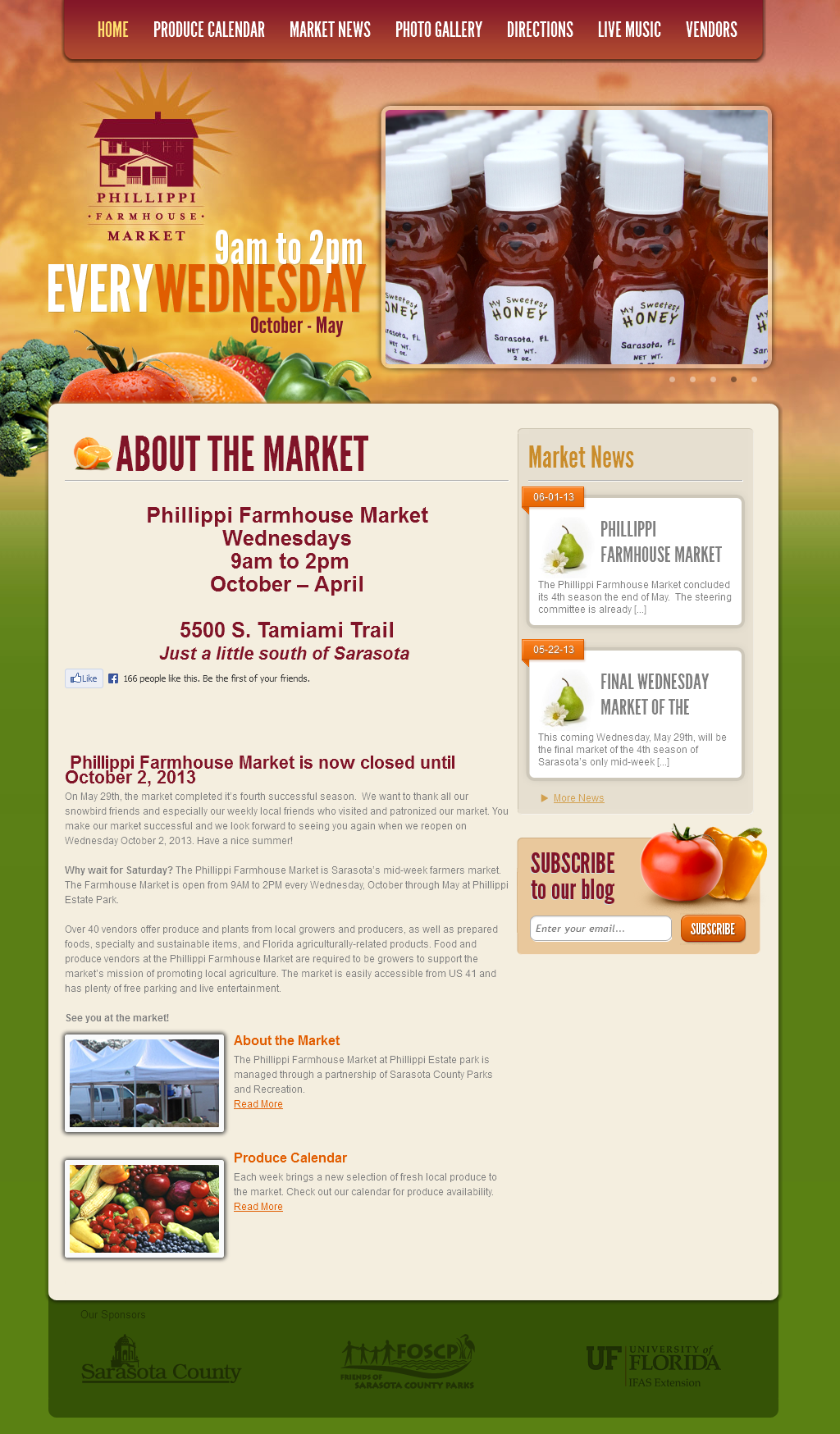Open the fresh produce thumbnail
840x1434 pixels.
click(x=144, y=1208)
